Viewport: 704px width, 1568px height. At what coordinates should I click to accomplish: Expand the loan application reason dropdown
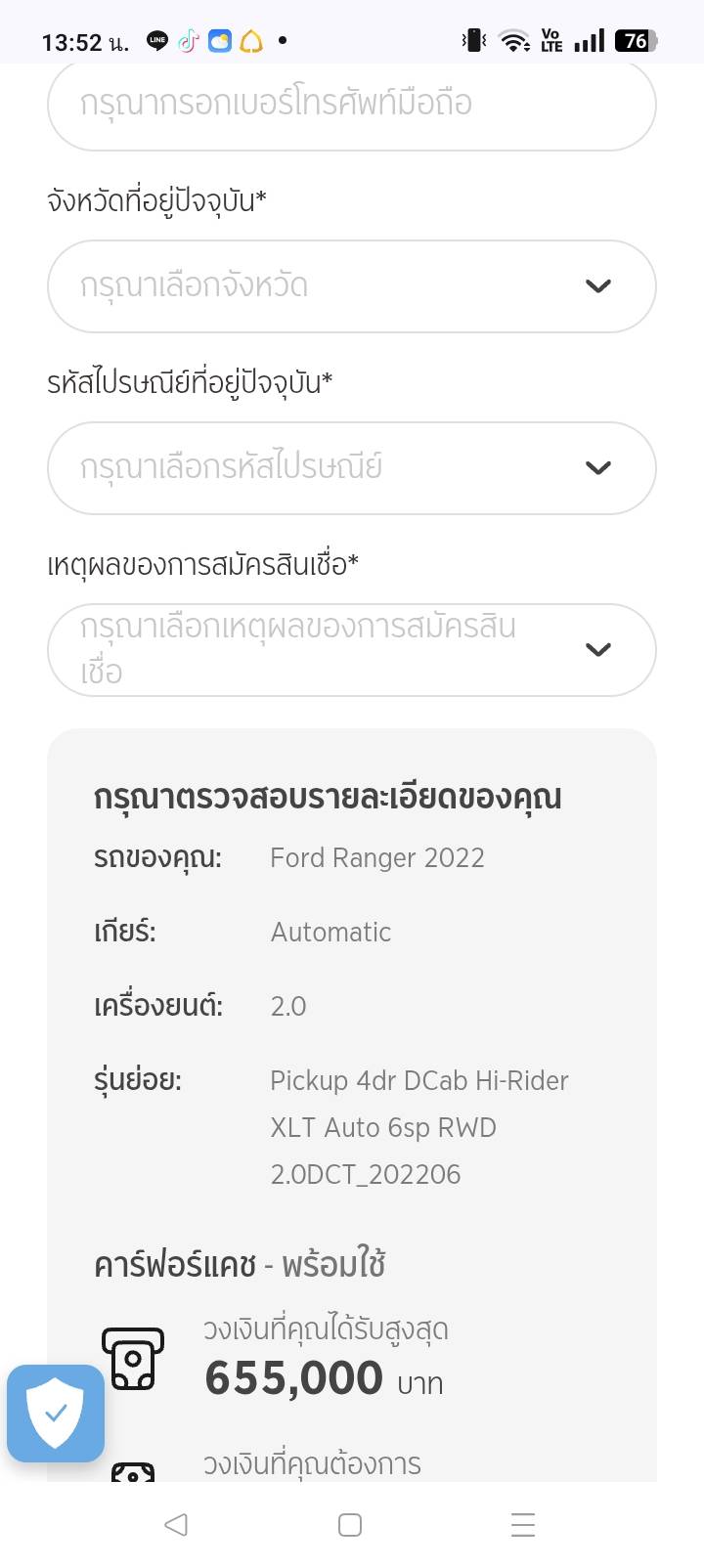351,650
